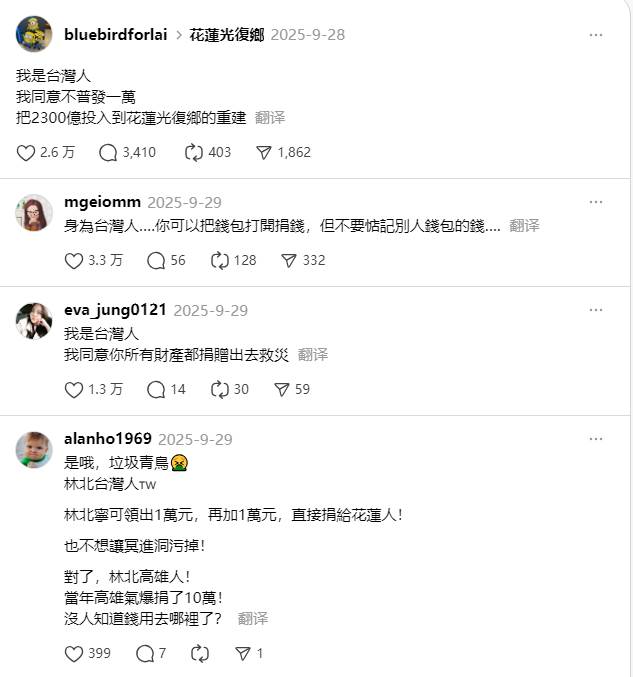Open overflow menu on bluebirdforlai's post
The width and height of the screenshot is (633, 677).
click(596, 35)
